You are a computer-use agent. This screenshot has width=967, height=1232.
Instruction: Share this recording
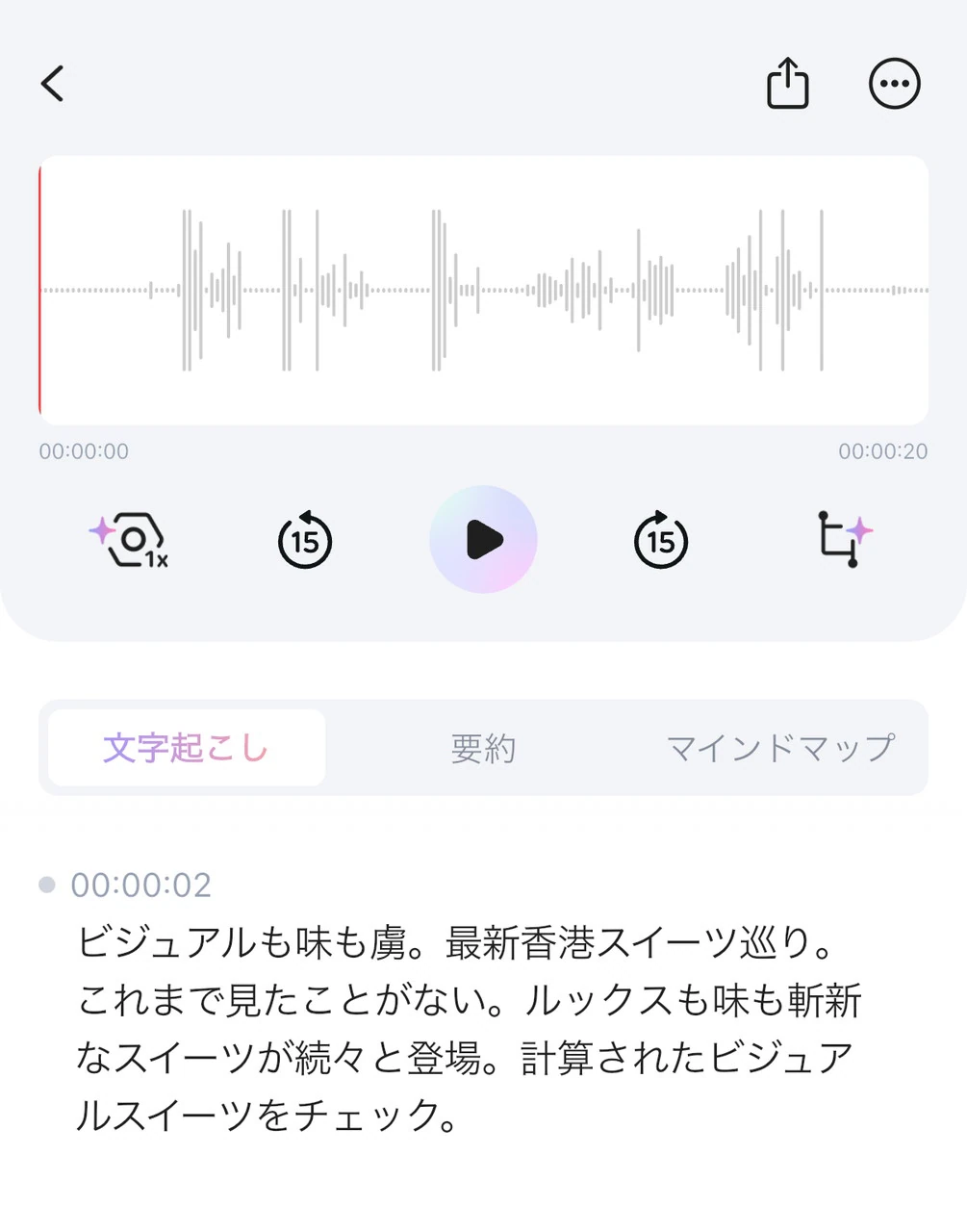click(x=787, y=84)
